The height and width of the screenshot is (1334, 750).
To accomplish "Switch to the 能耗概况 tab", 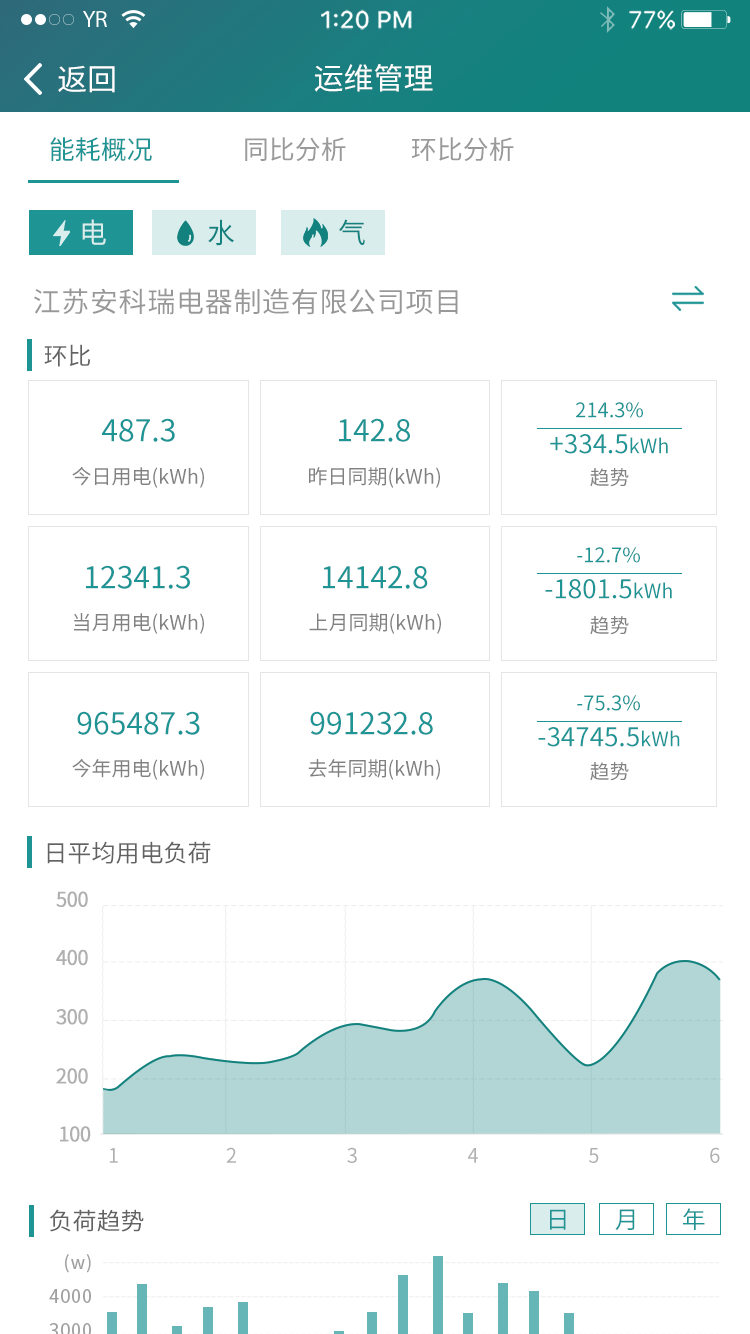I will [x=102, y=150].
